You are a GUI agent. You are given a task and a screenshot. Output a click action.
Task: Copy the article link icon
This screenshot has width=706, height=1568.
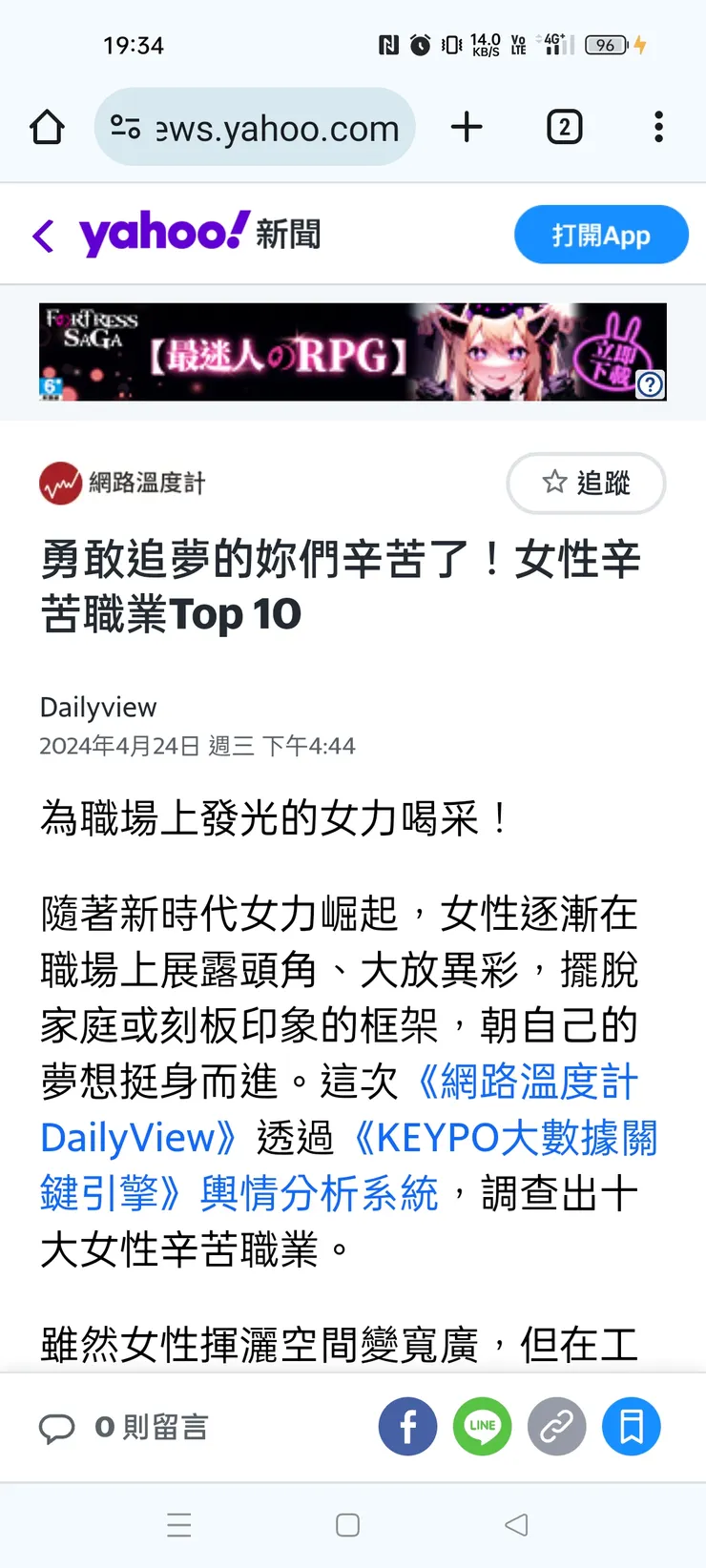(556, 1426)
